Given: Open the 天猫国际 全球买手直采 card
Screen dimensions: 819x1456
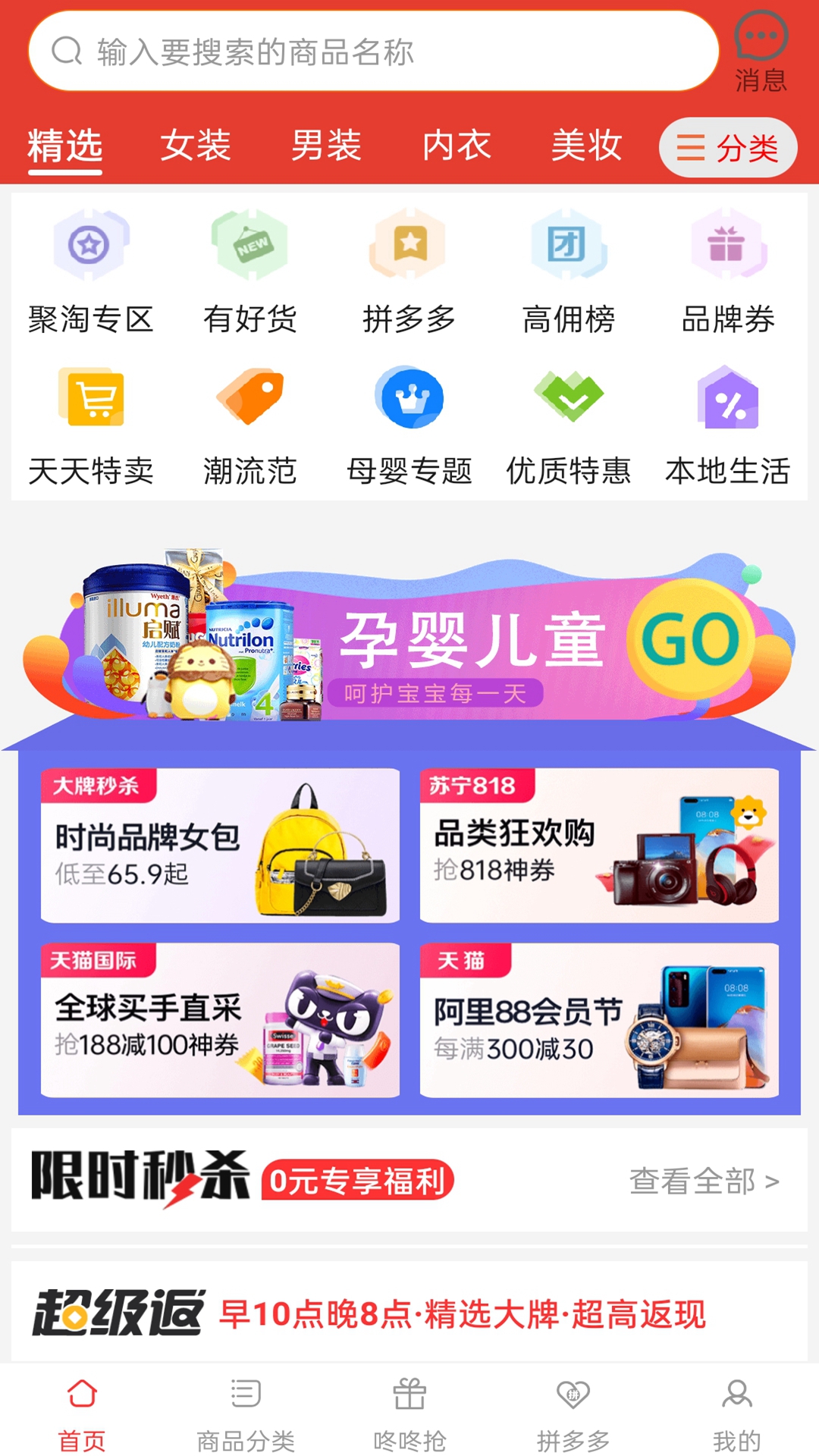Looking at the screenshot, I should tap(220, 1020).
